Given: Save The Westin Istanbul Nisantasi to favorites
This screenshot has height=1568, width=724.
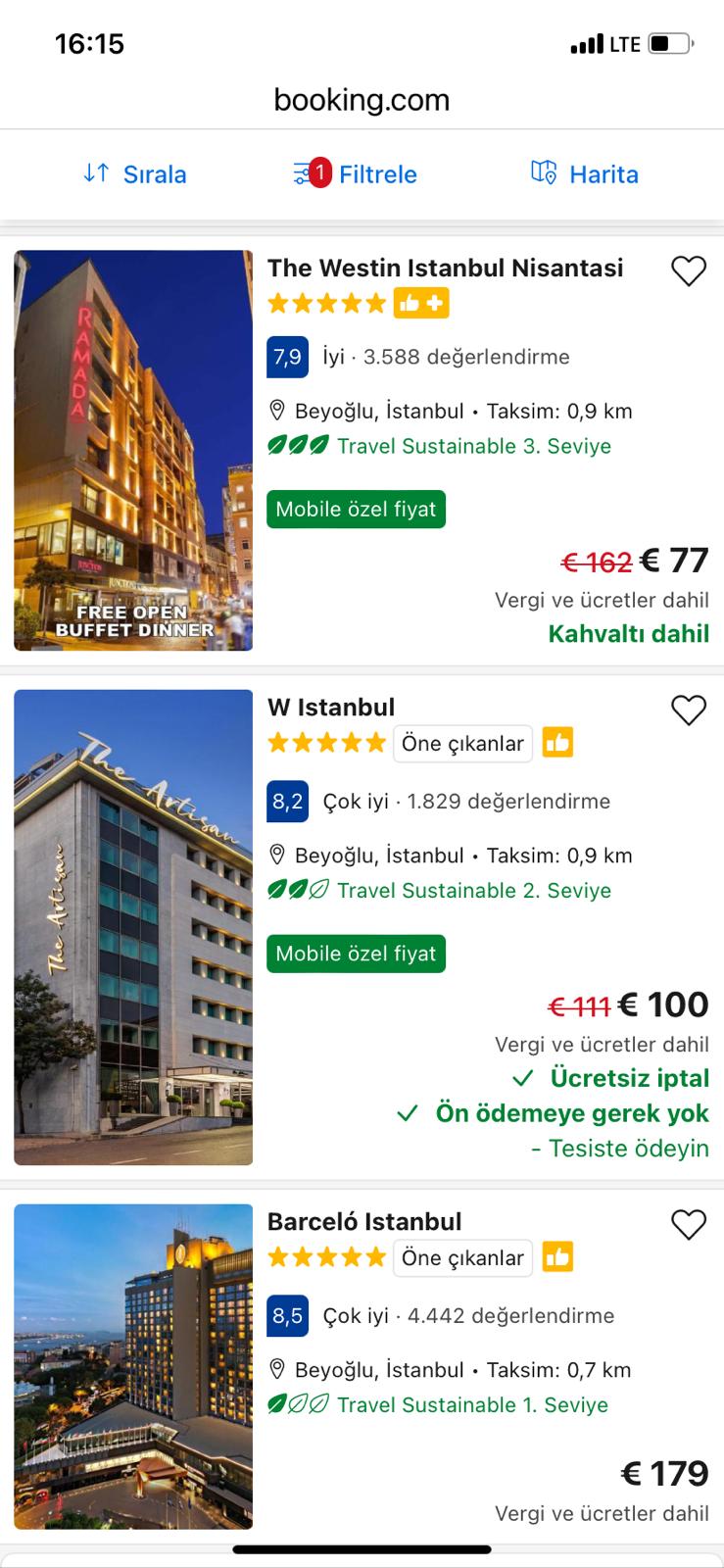Looking at the screenshot, I should click(x=689, y=270).
